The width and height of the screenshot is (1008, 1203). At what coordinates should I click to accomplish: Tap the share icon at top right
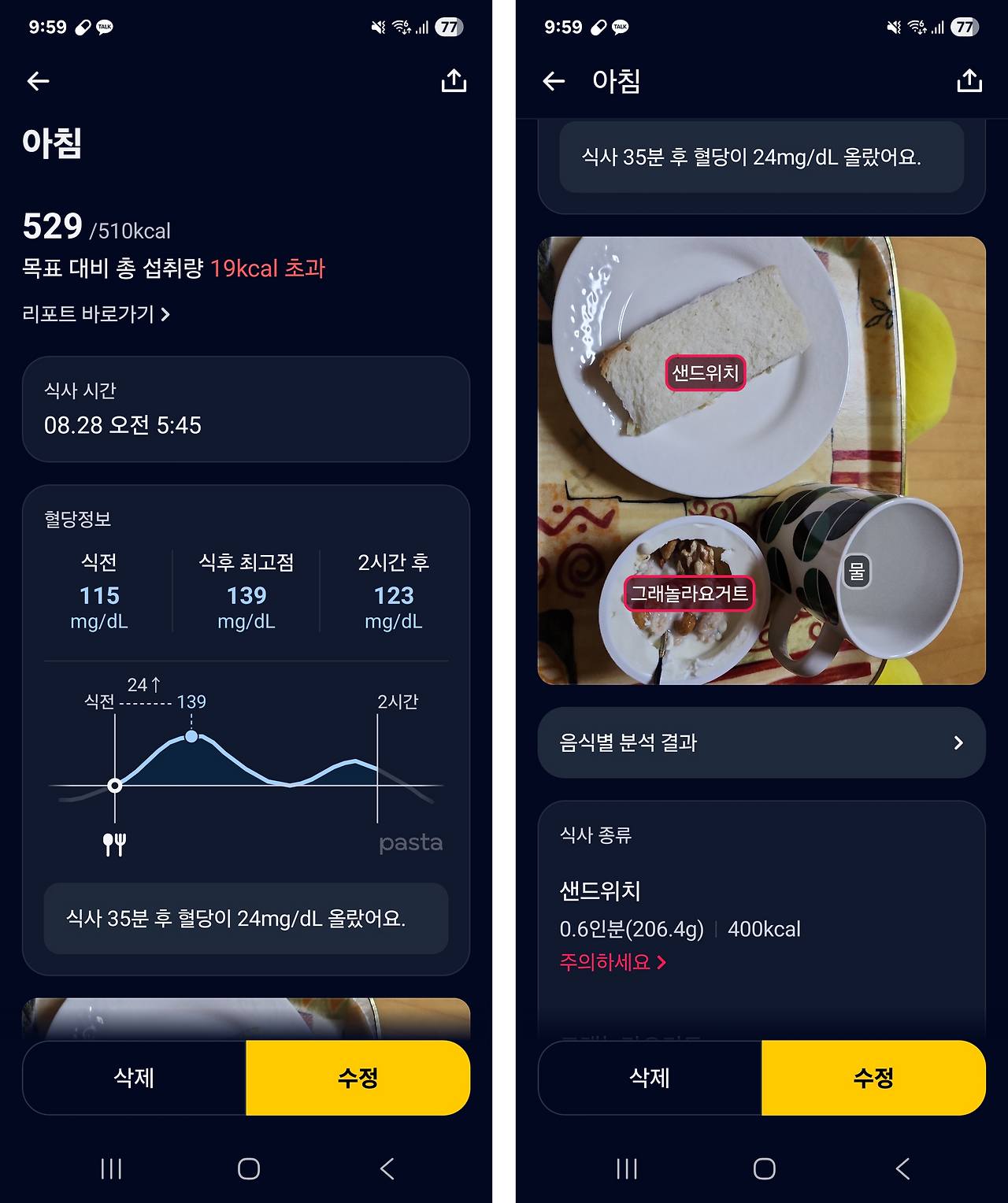click(x=454, y=81)
